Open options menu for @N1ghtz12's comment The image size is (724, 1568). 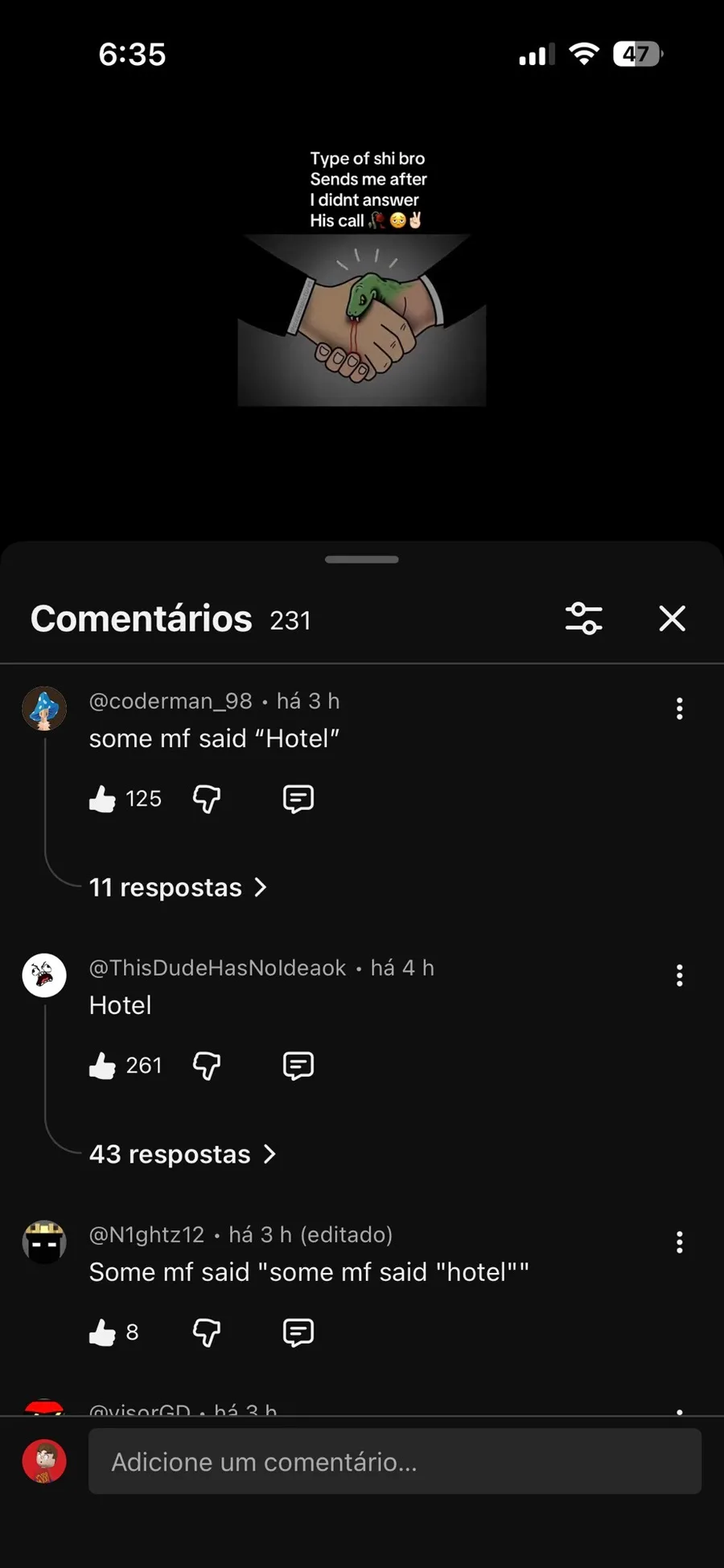coord(680,1242)
